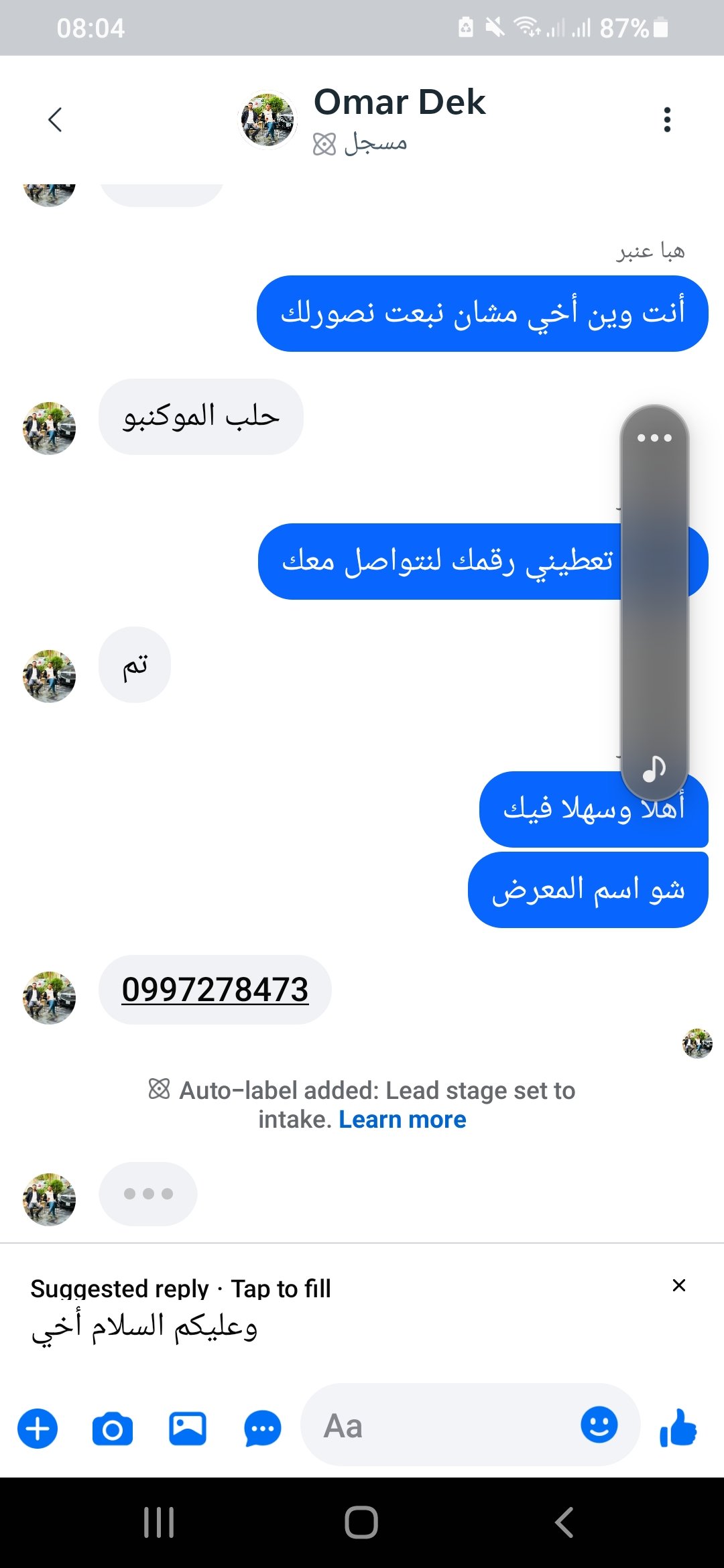Go back from Omar Dek chat
The height and width of the screenshot is (1568, 724).
55,120
